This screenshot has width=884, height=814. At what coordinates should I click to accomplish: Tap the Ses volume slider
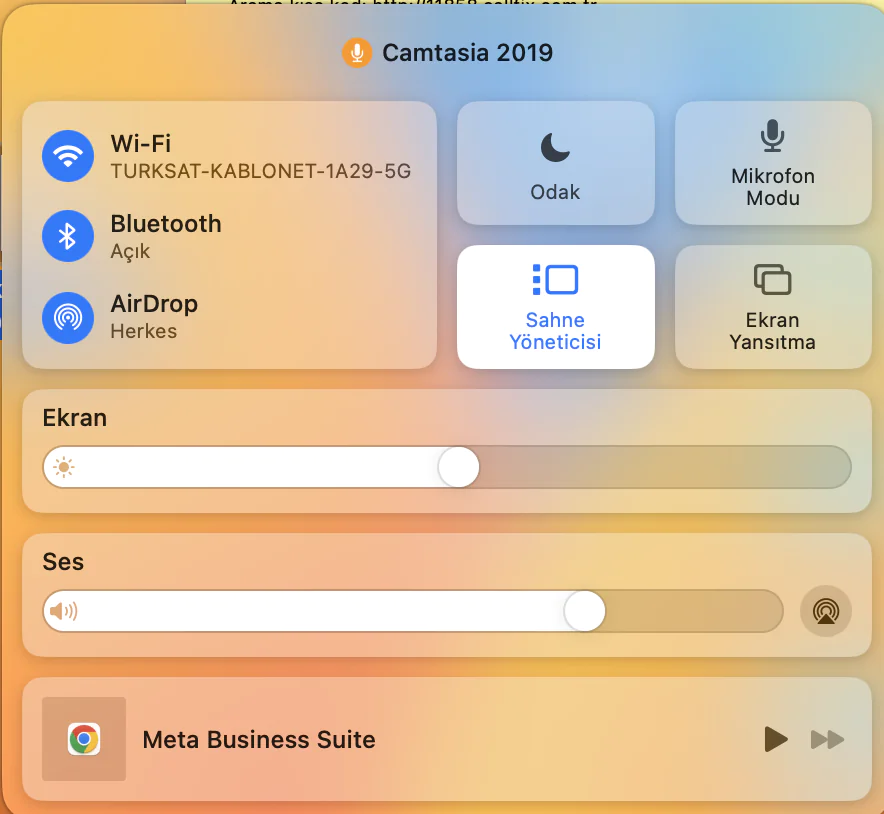[x=412, y=611]
